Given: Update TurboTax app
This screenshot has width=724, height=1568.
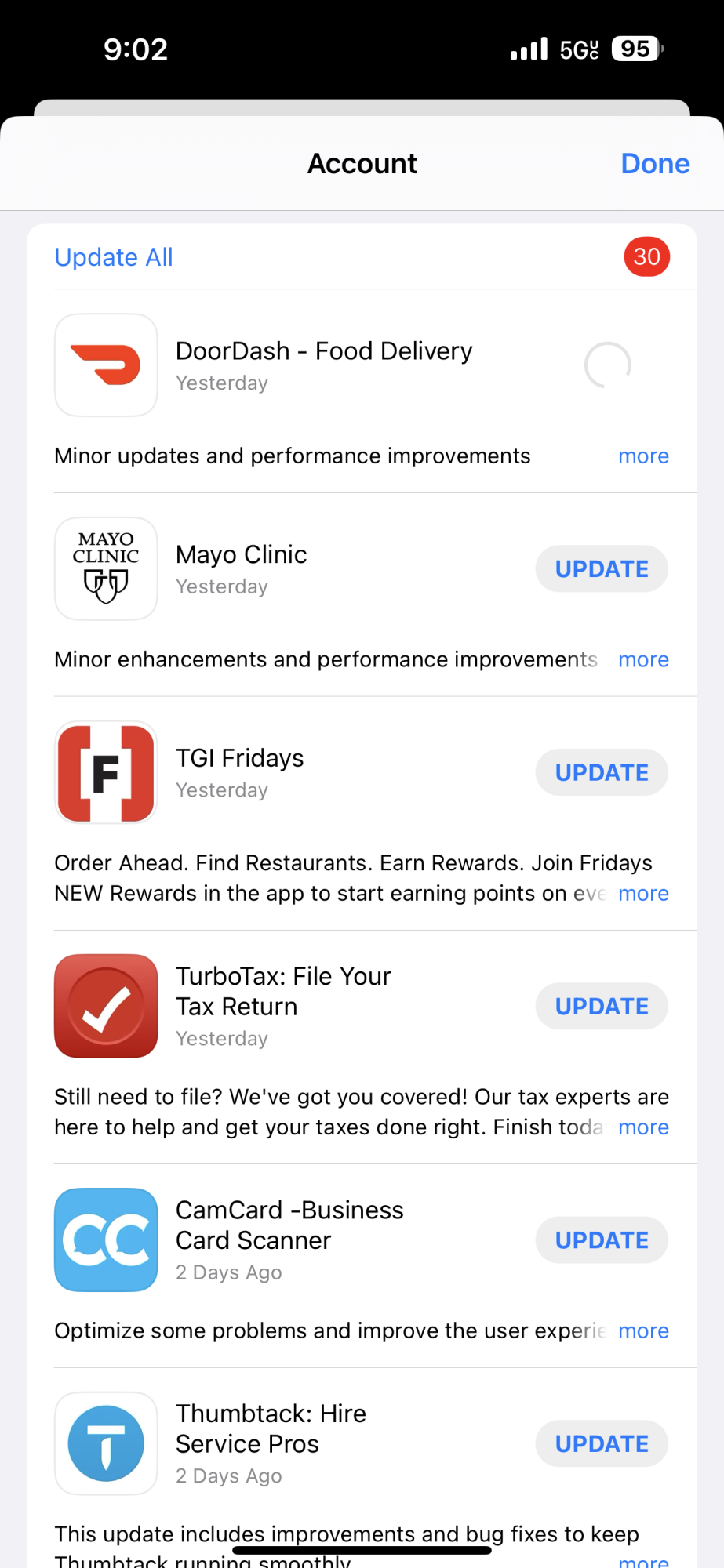Looking at the screenshot, I should [x=602, y=1006].
